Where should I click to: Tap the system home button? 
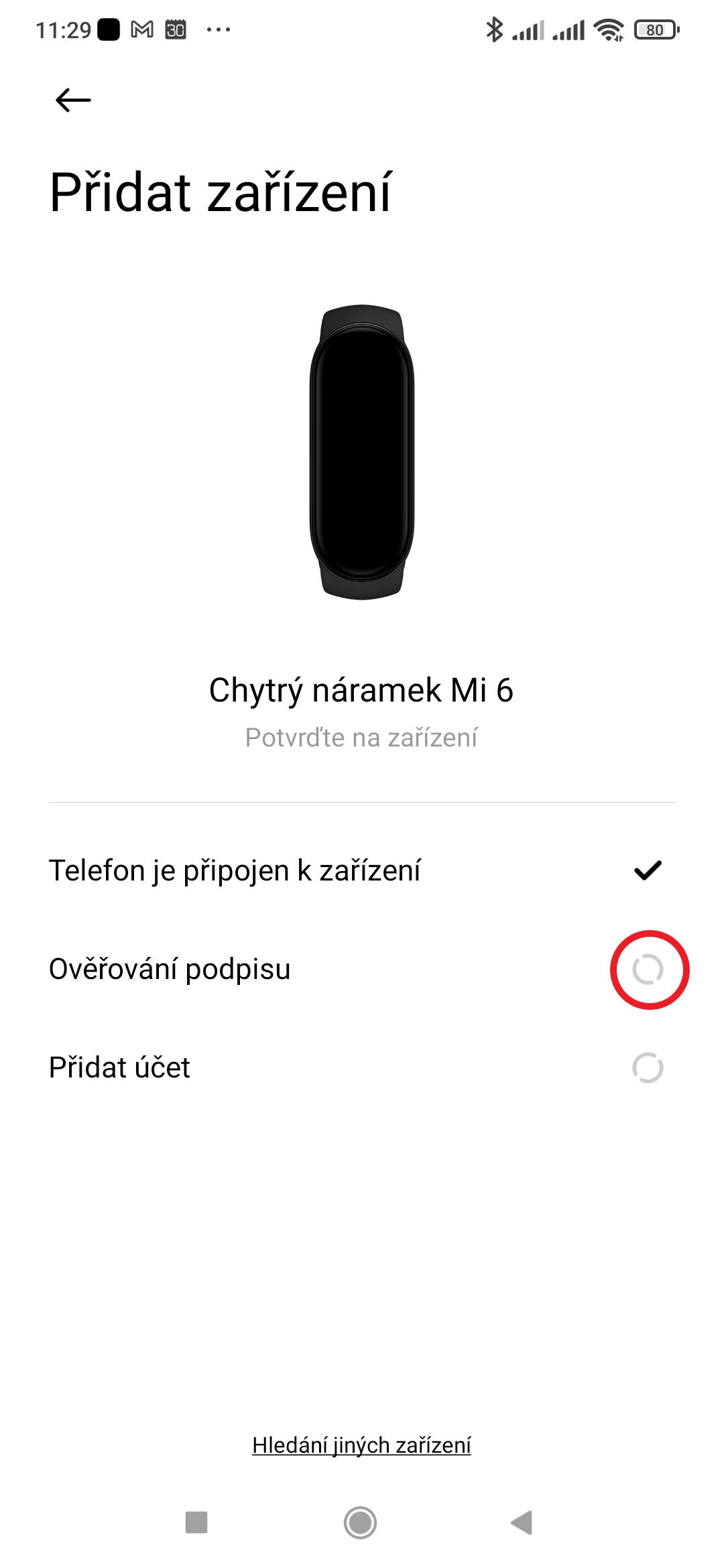[361, 1522]
